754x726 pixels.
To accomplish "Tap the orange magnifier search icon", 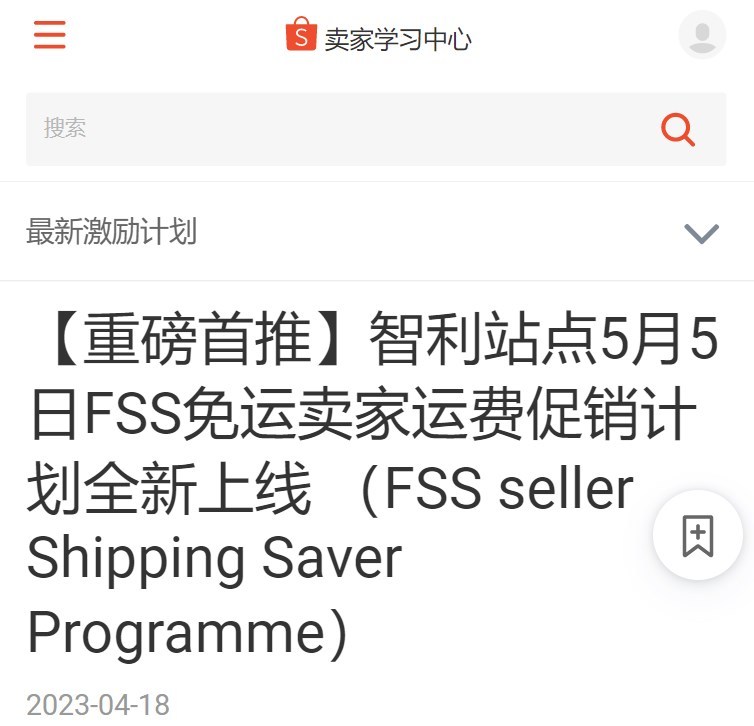I will pos(678,129).
